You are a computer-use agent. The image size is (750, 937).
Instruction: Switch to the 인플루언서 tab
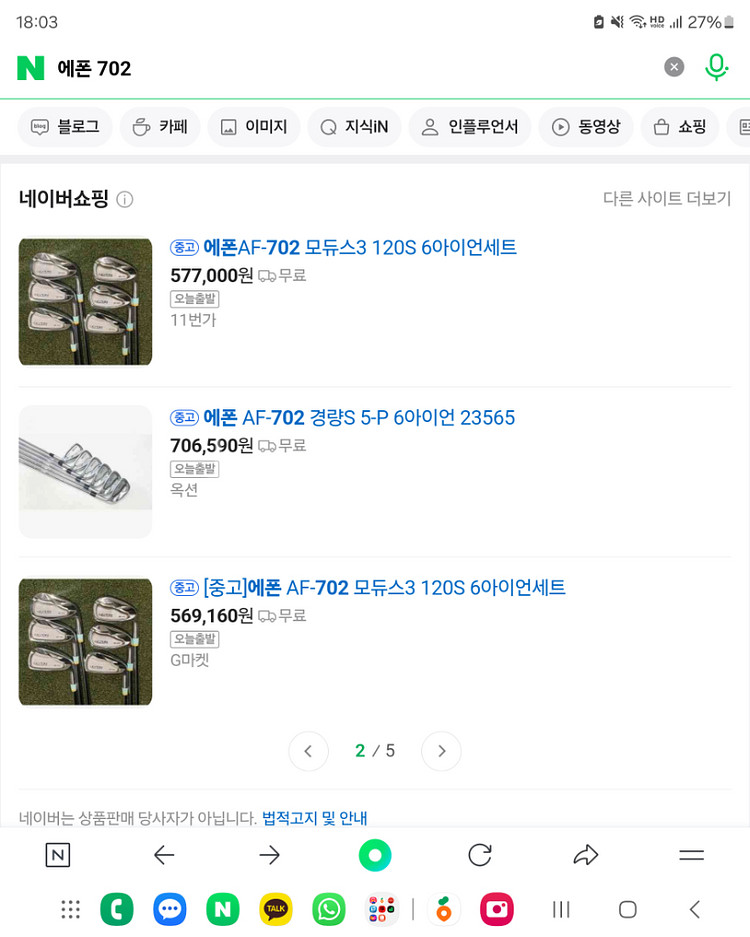point(469,127)
